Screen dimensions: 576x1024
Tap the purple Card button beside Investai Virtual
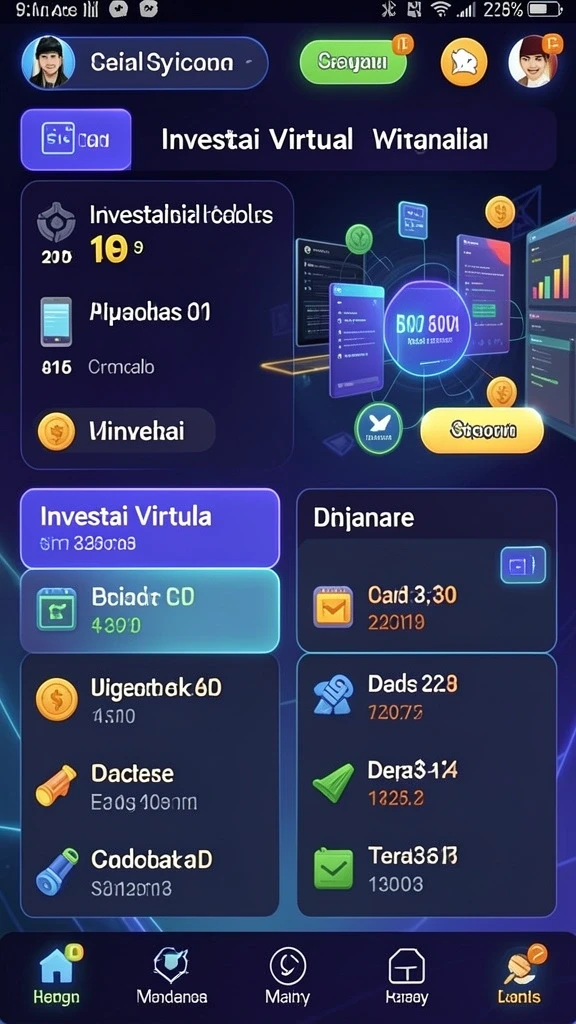[x=76, y=139]
